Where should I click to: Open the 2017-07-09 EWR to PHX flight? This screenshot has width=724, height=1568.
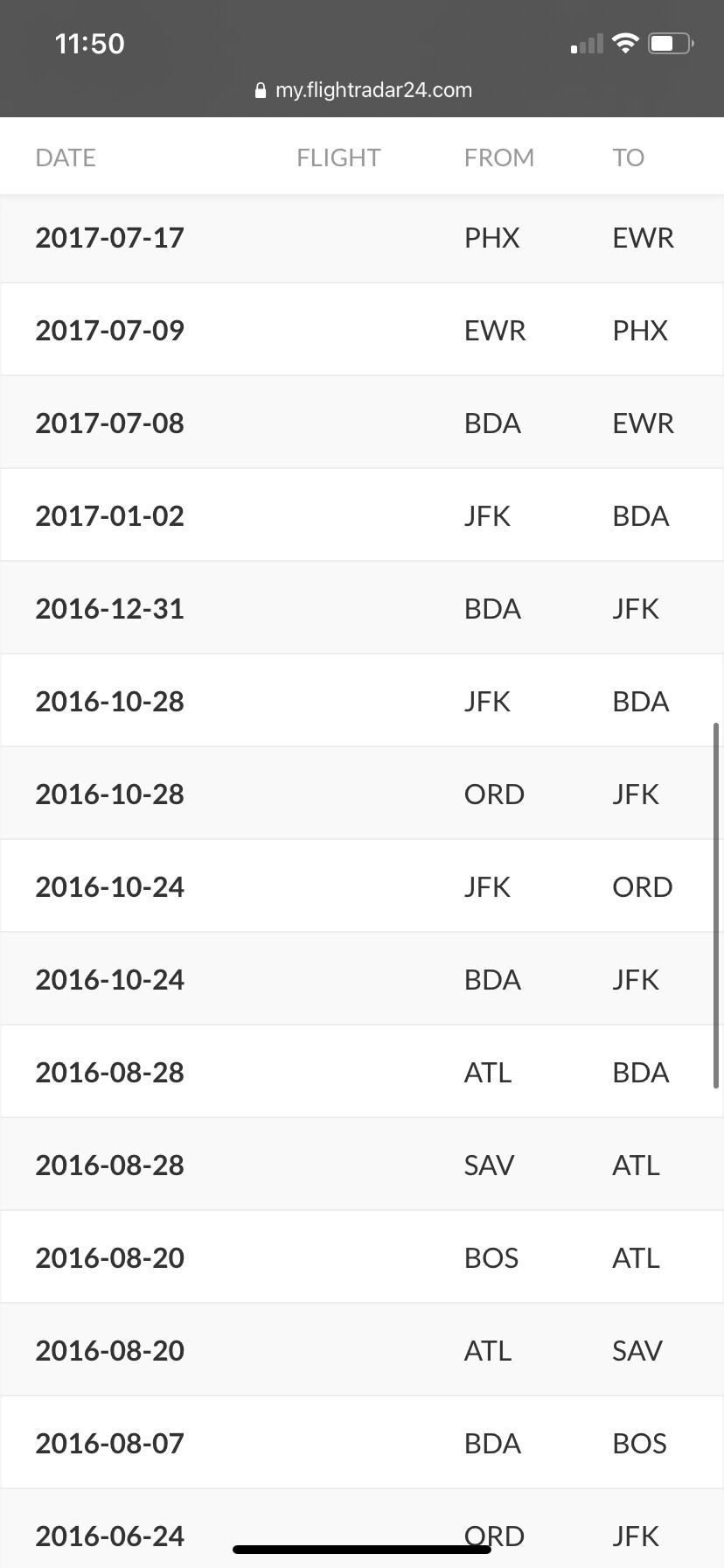(362, 331)
